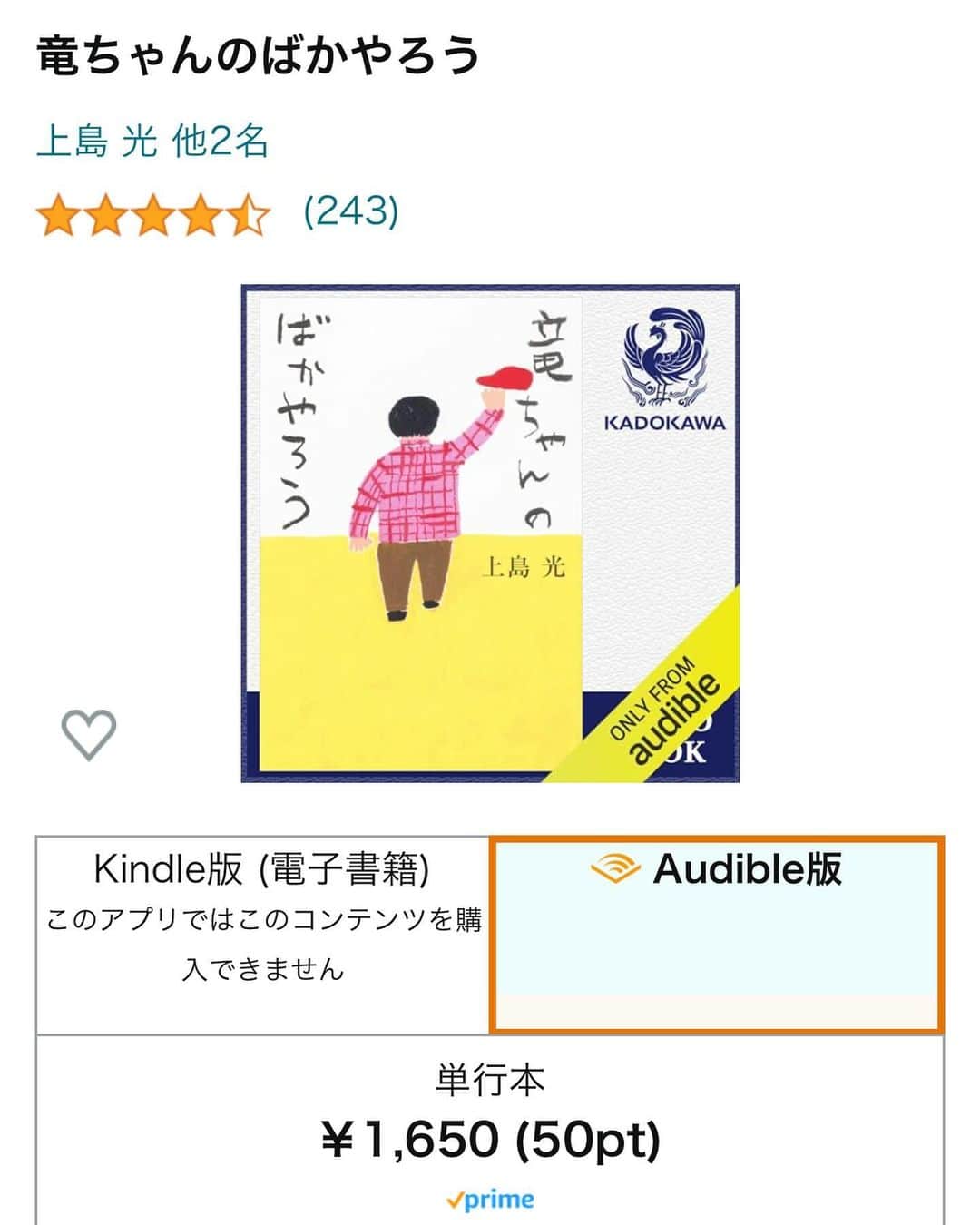Add book to wishlist with heart icon
This screenshot has width=980, height=1225.
pos(89,733)
